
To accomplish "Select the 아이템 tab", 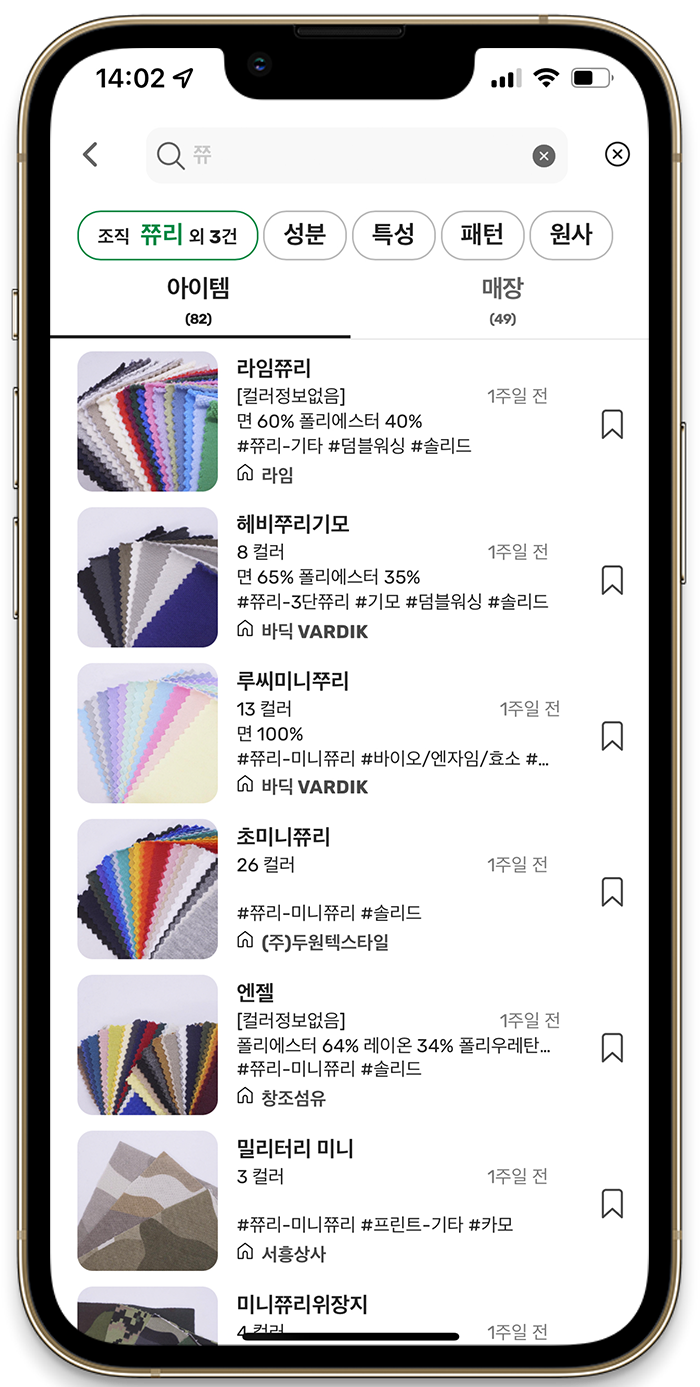I will coord(198,300).
